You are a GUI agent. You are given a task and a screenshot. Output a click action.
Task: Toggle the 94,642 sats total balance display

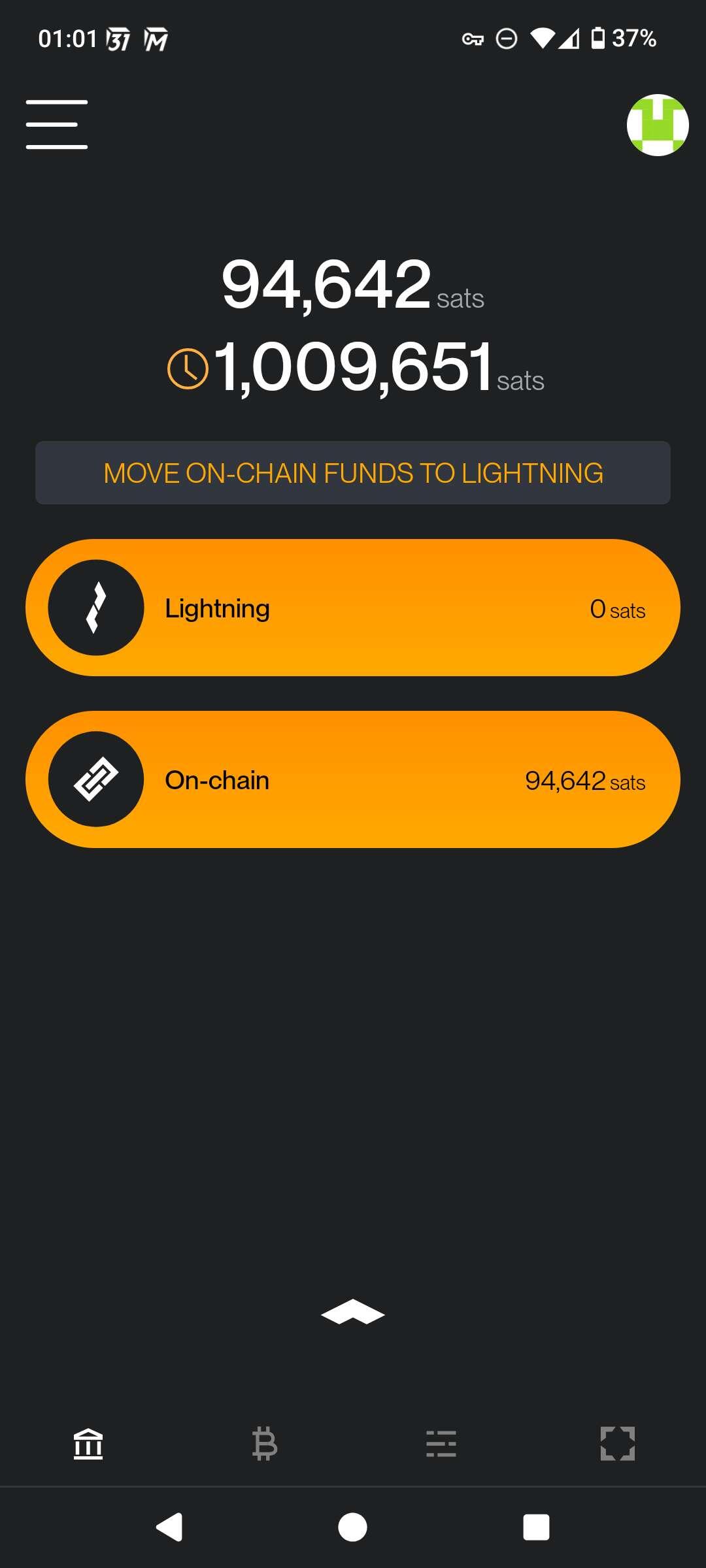coord(353,286)
